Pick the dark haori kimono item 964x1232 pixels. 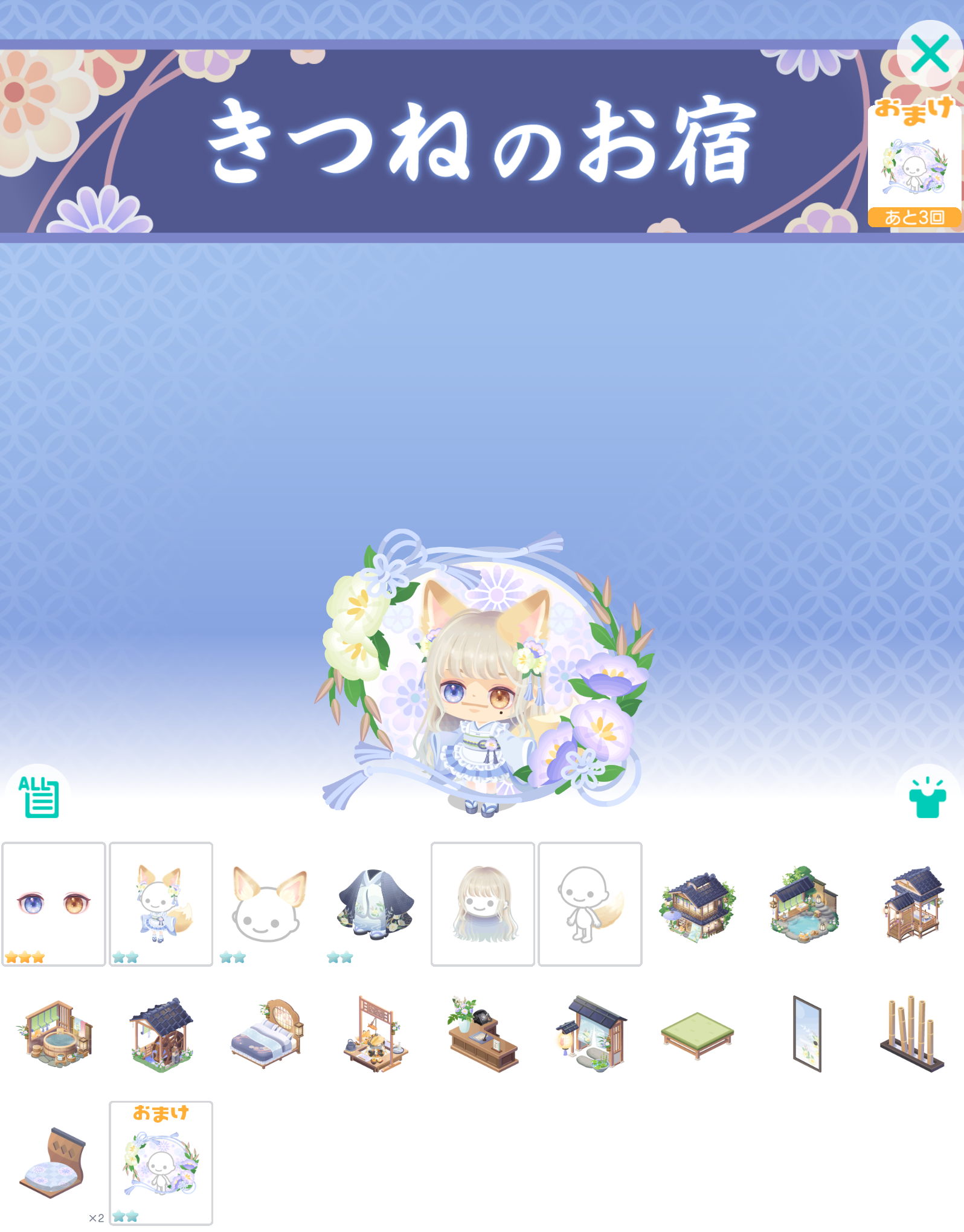tap(375, 903)
